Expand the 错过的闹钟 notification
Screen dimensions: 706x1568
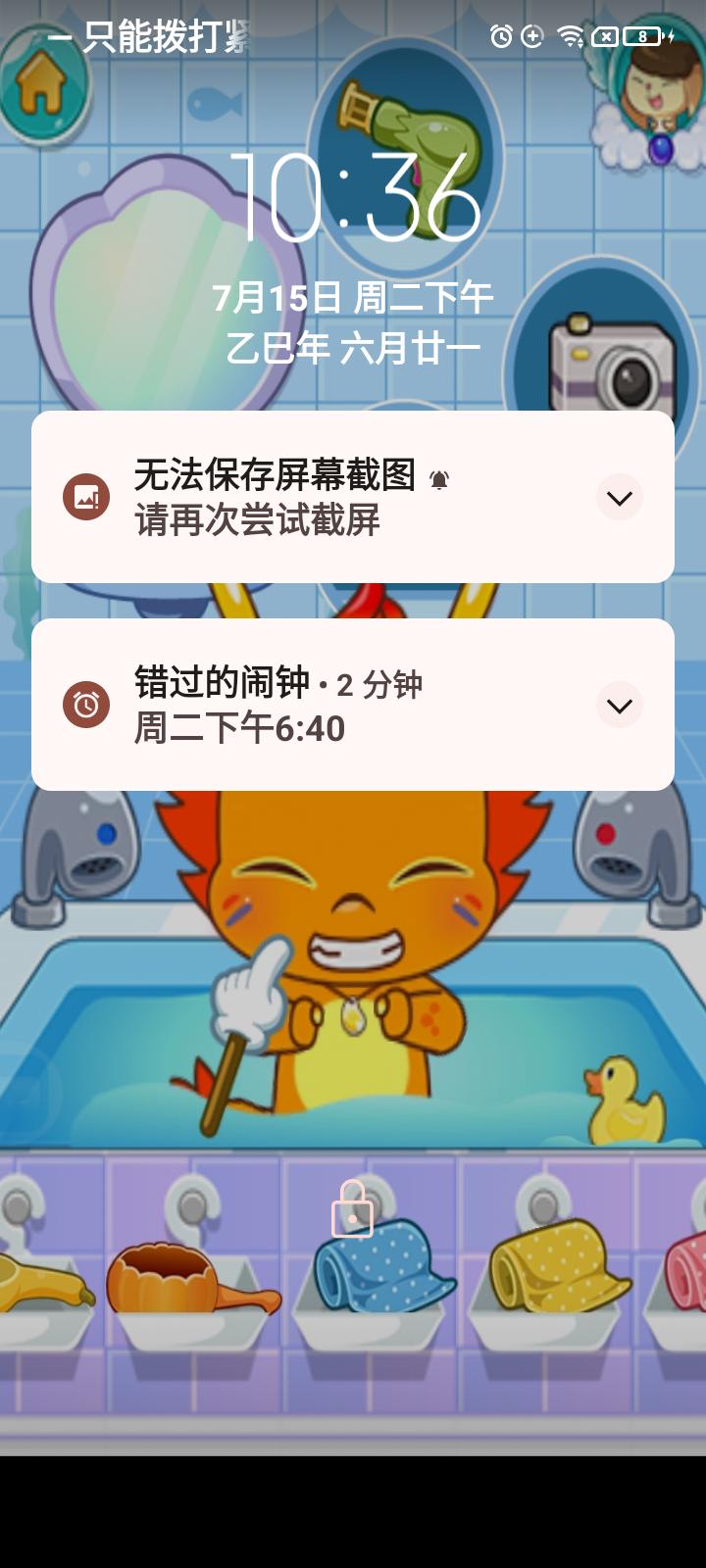(x=619, y=706)
